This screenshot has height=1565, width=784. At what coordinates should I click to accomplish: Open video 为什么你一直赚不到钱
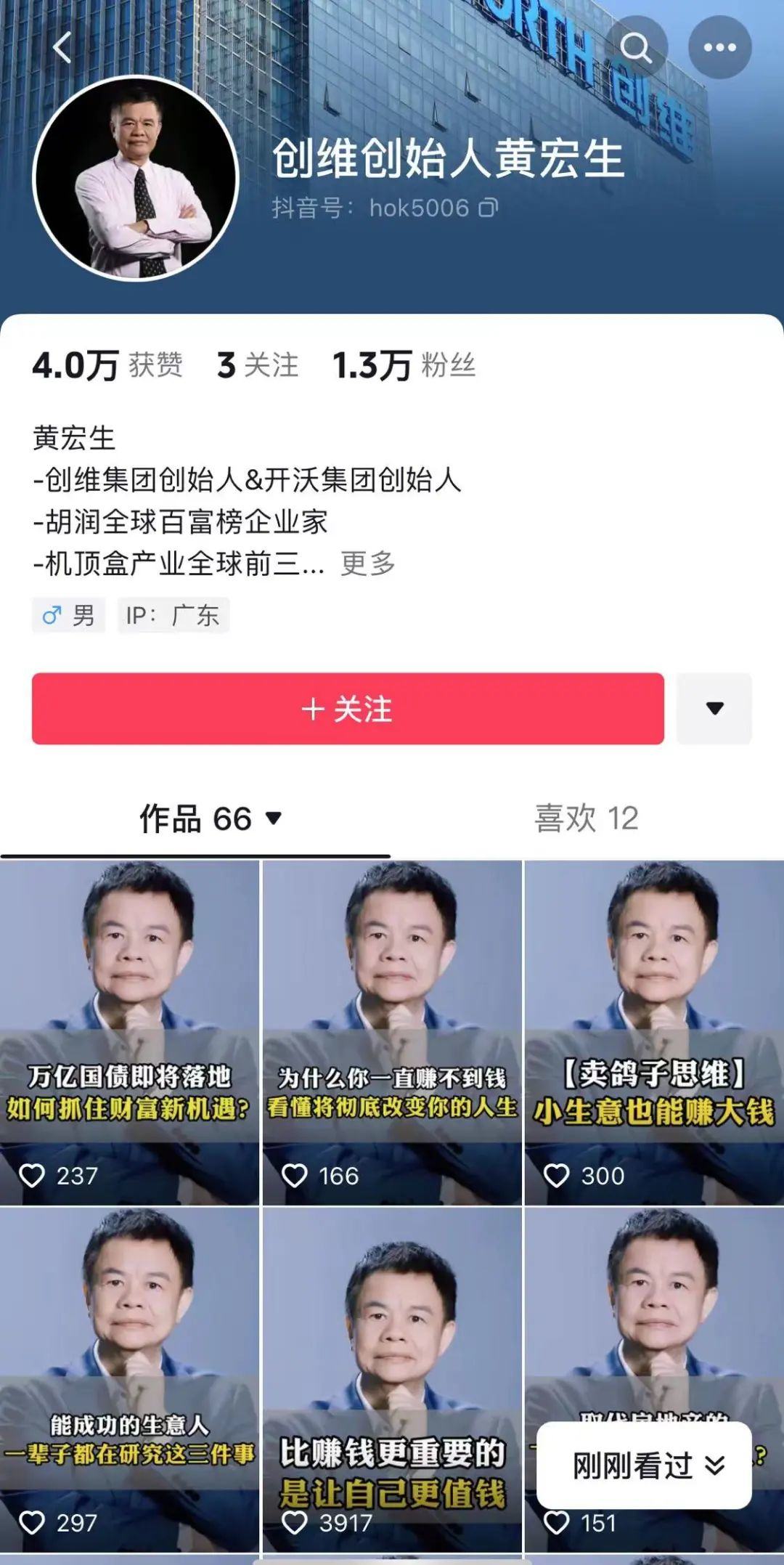(392, 1031)
